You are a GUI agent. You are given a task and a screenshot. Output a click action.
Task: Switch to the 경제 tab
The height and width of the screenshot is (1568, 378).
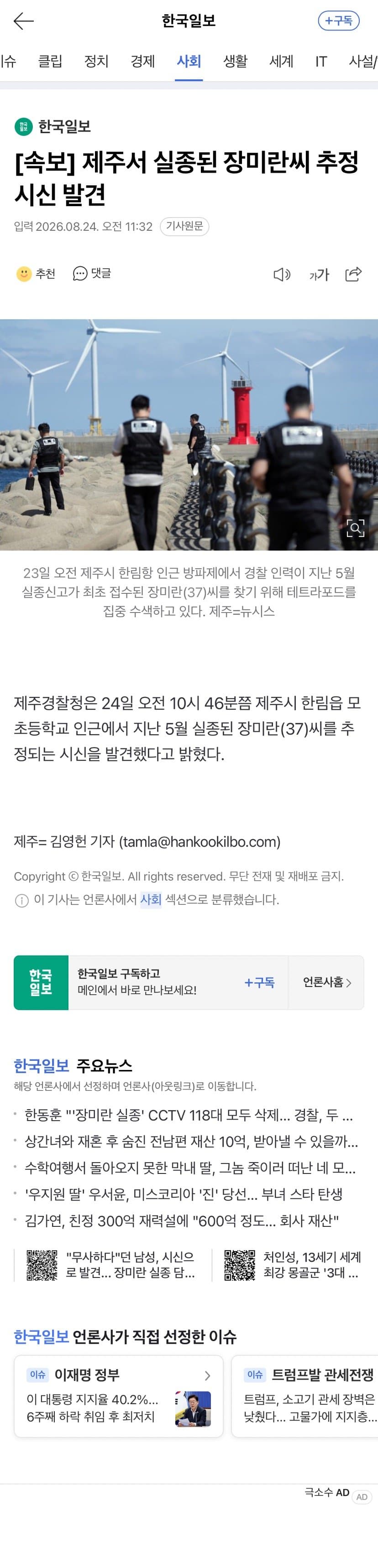(143, 61)
